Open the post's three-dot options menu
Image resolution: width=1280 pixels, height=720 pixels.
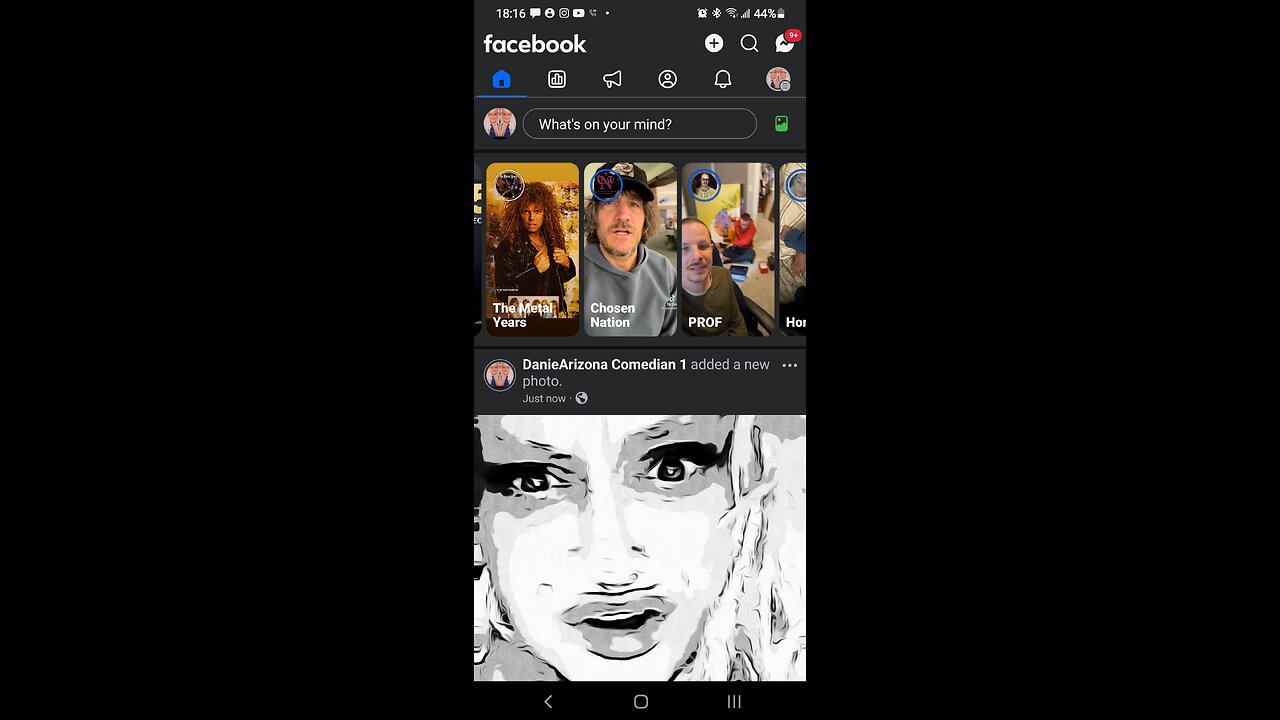tap(789, 365)
